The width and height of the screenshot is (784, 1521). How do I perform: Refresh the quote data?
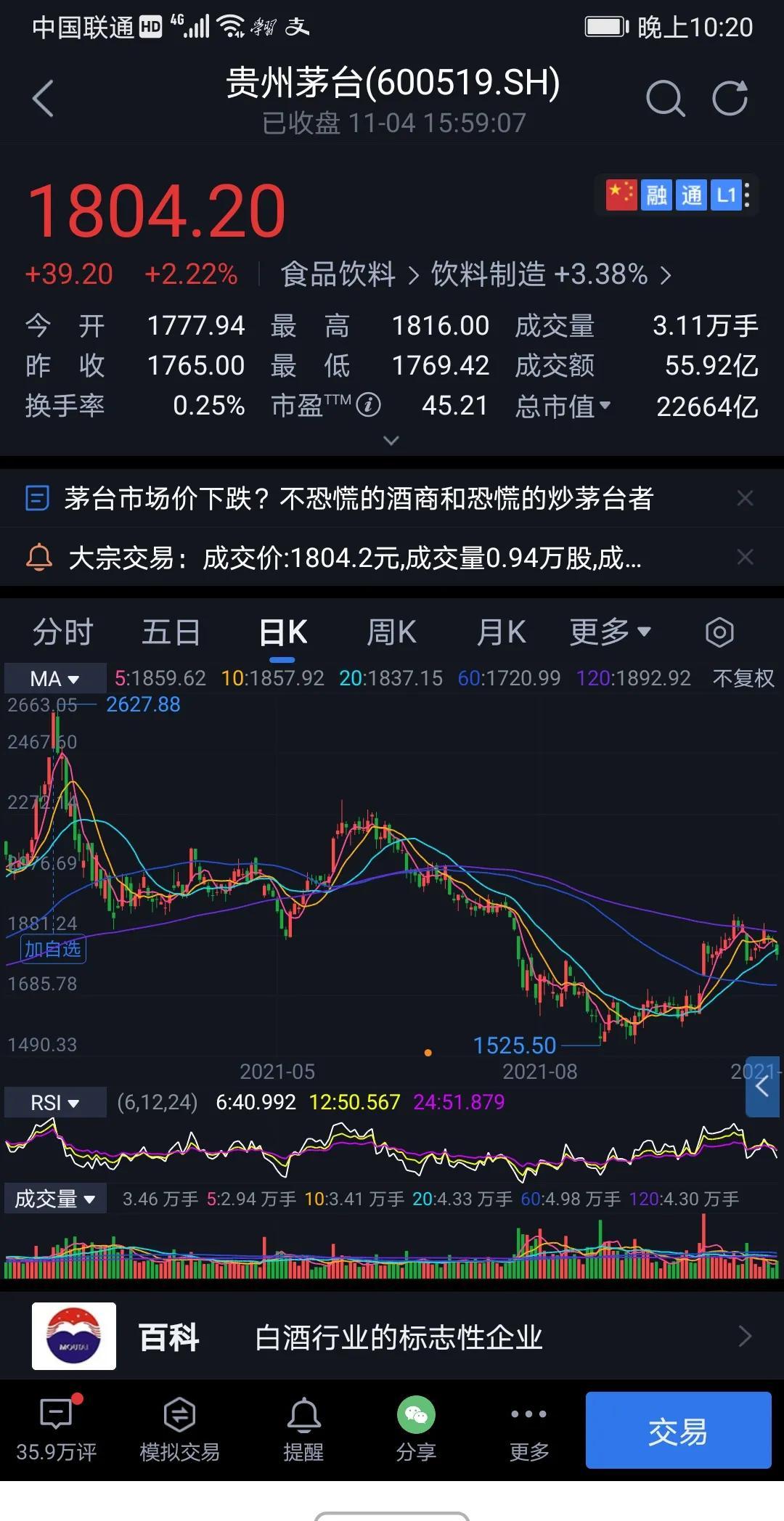(730, 99)
